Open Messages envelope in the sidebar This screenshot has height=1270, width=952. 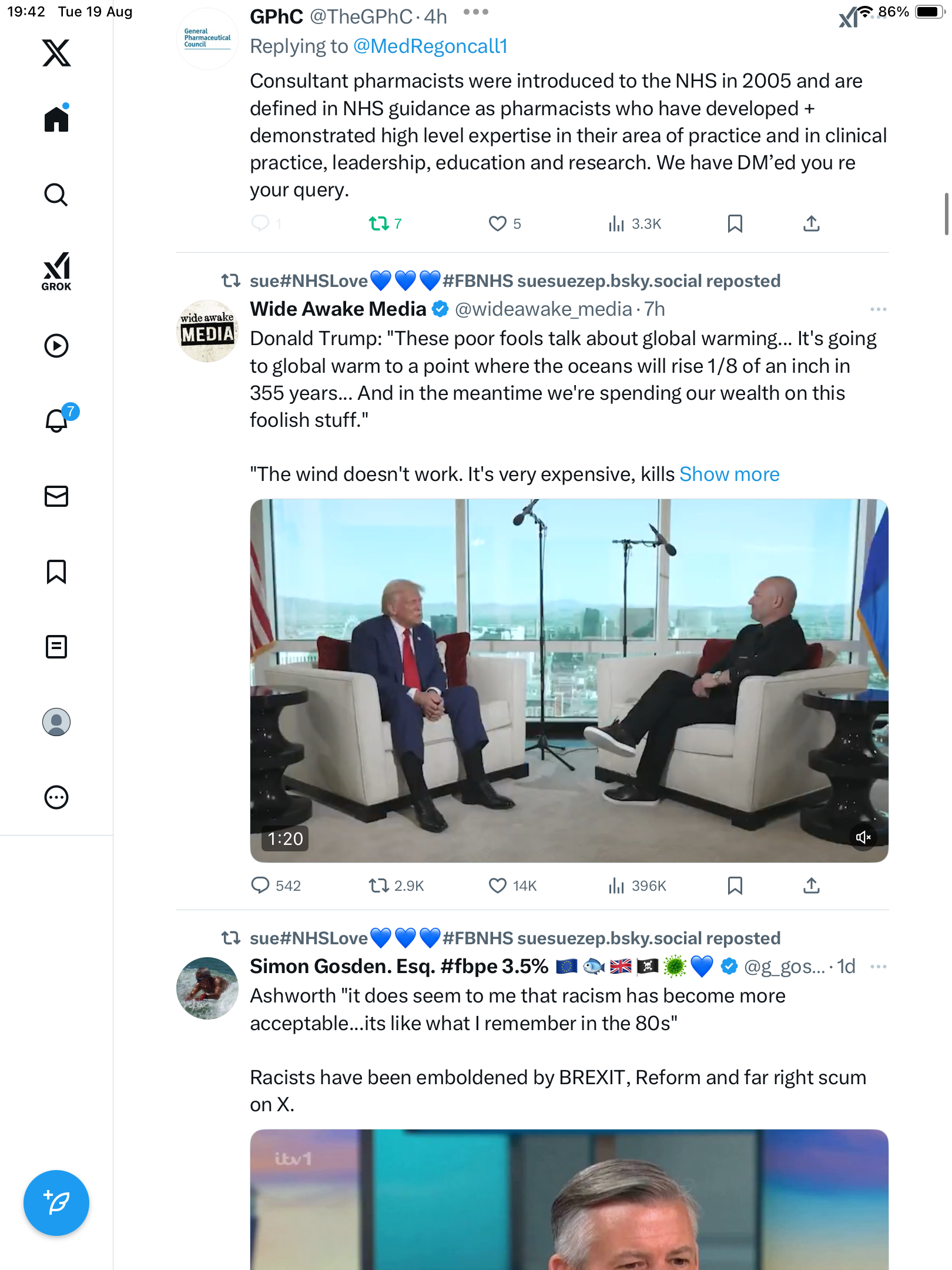click(x=56, y=496)
